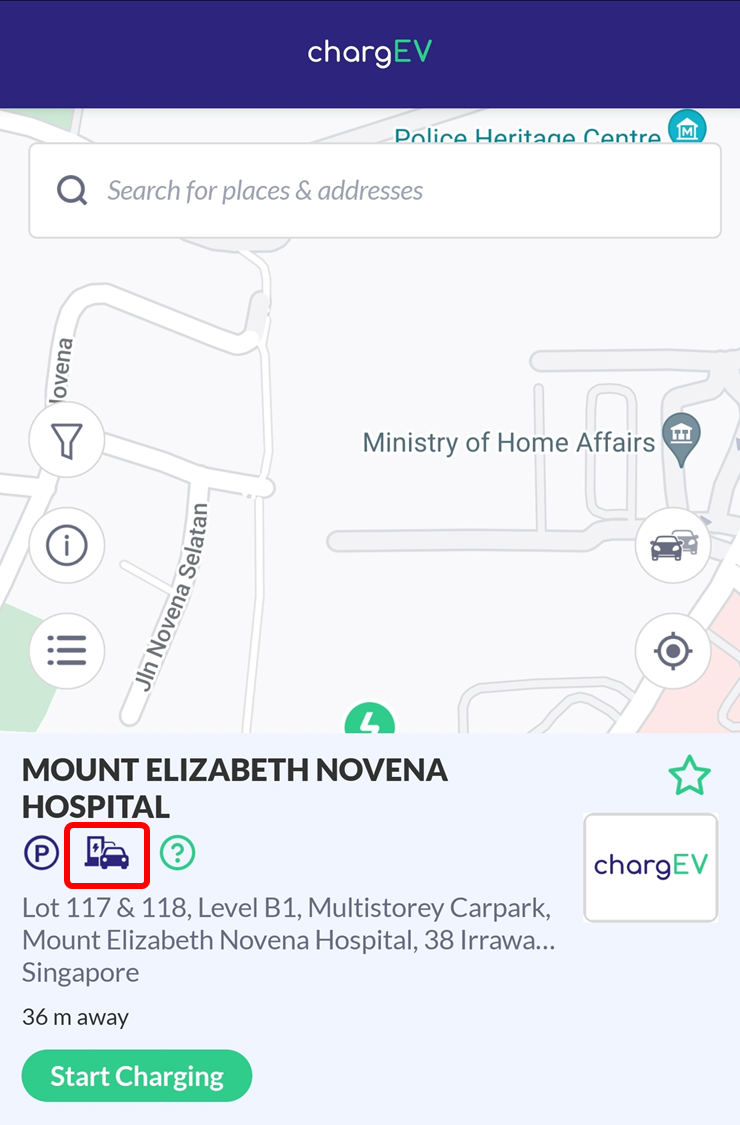Open the list view button
This screenshot has height=1125, width=740.
tap(67, 651)
